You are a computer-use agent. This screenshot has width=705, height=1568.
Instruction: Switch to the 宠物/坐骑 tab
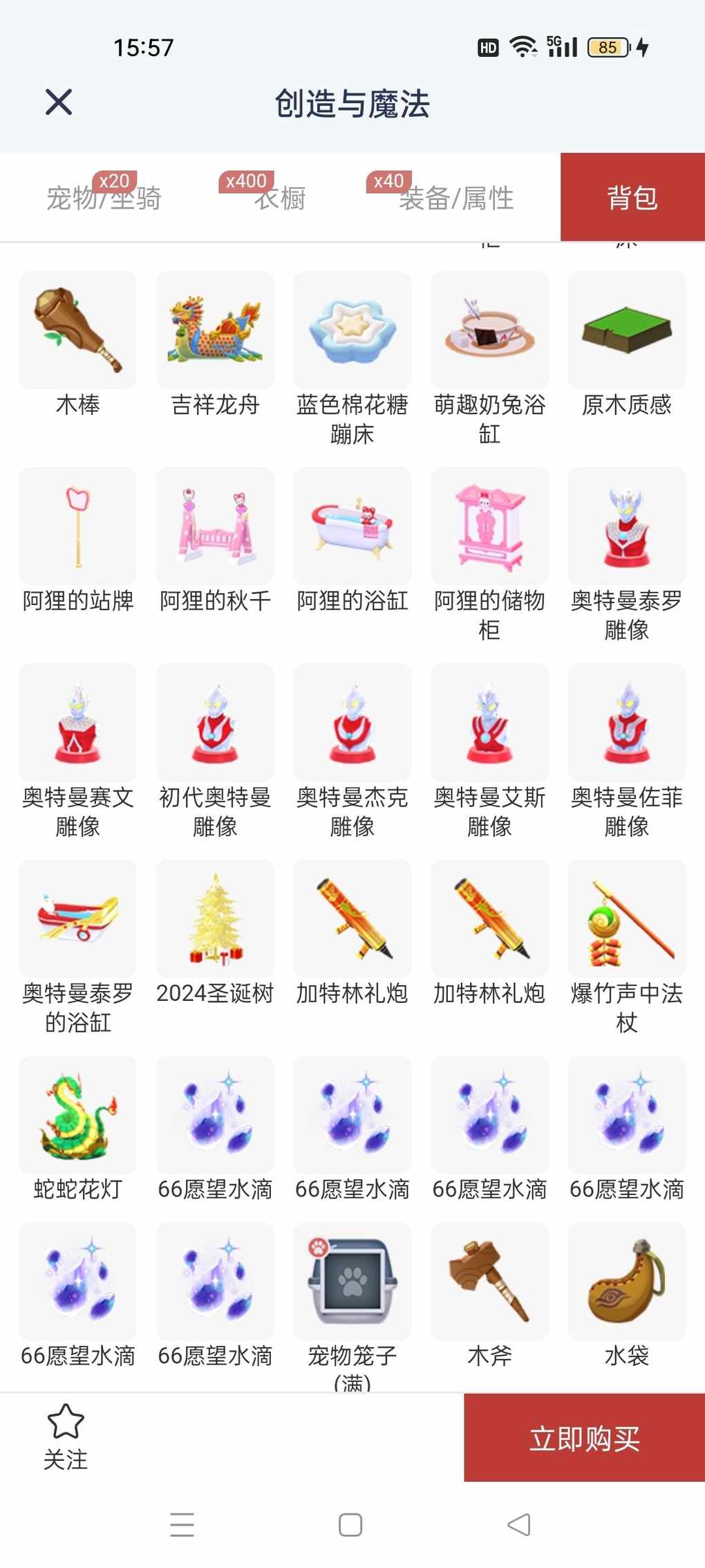(104, 198)
